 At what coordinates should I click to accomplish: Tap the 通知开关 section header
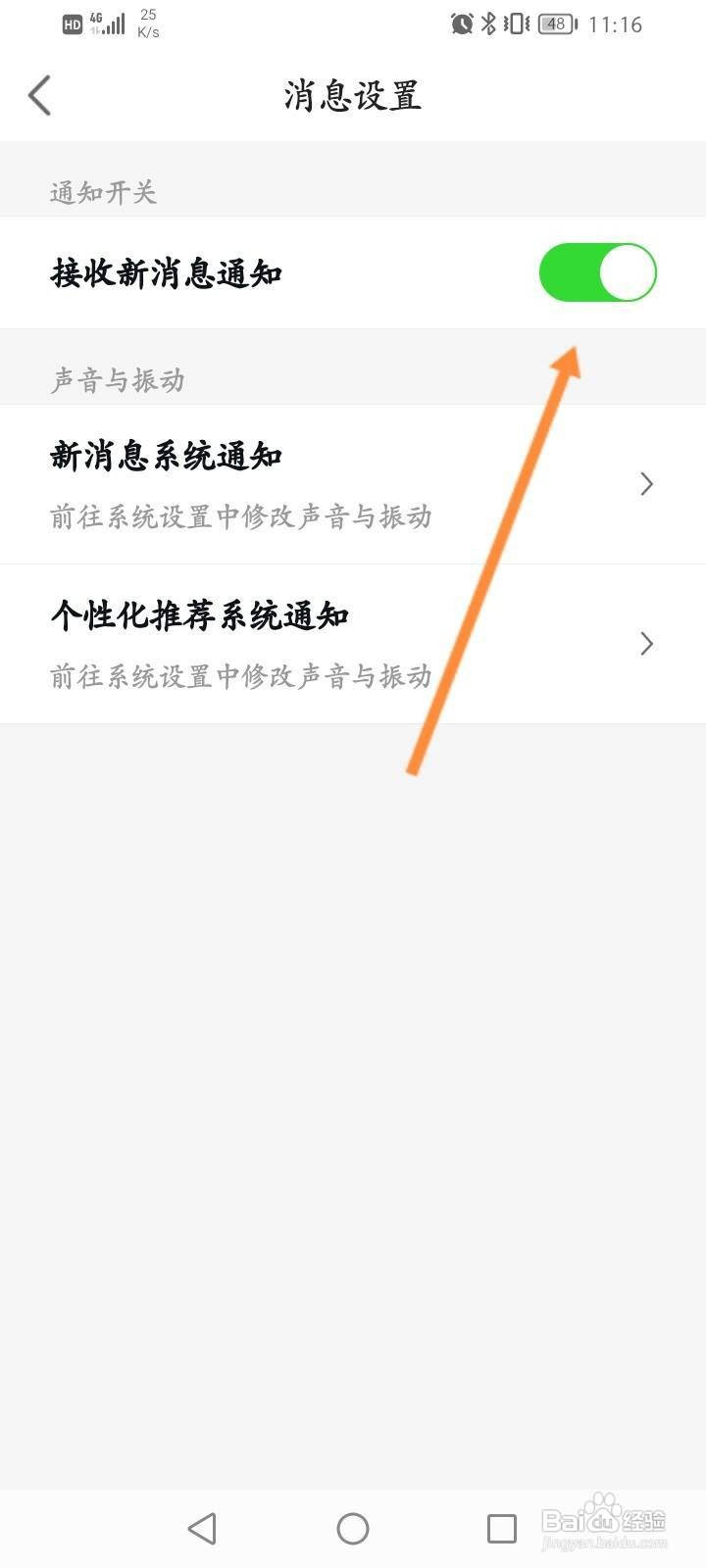click(104, 192)
